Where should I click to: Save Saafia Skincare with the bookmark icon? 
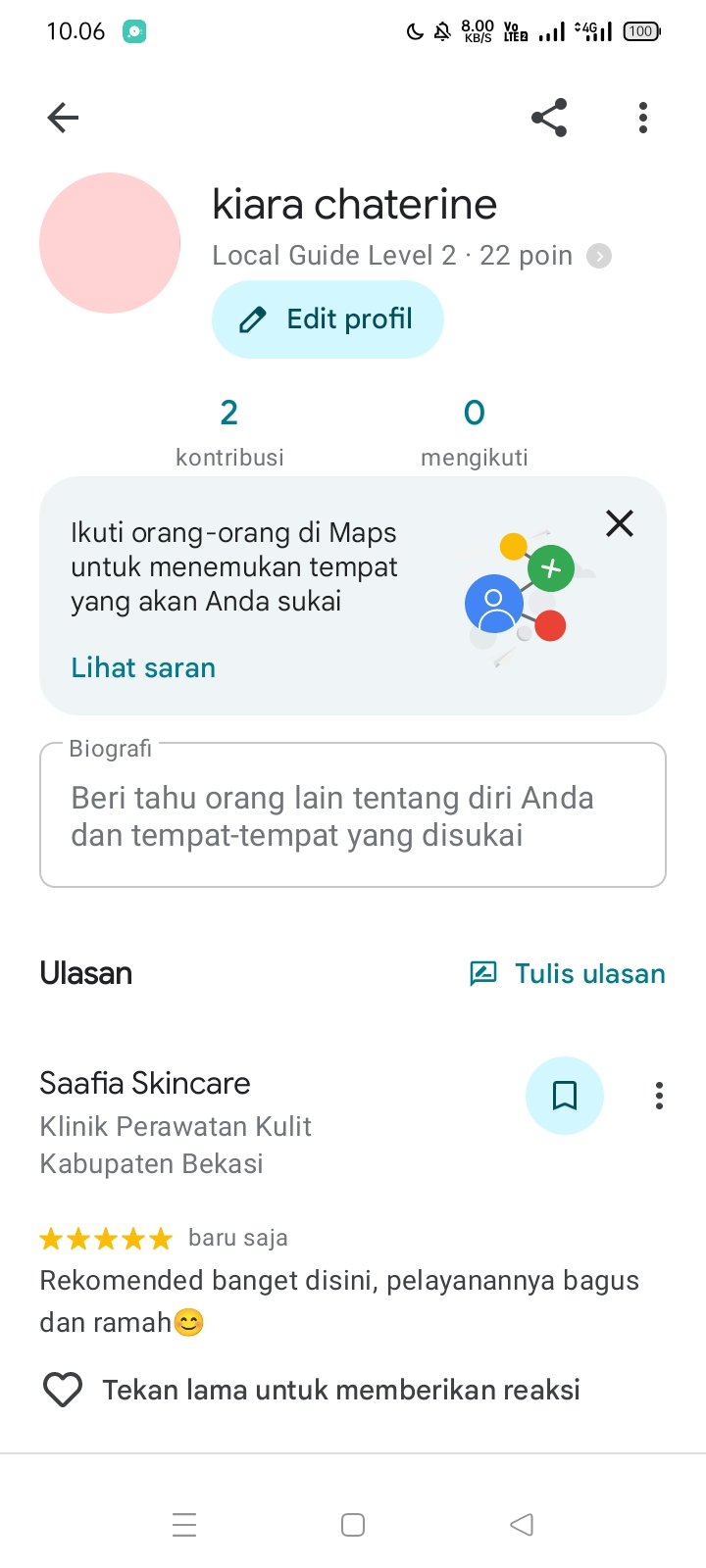tap(565, 1096)
